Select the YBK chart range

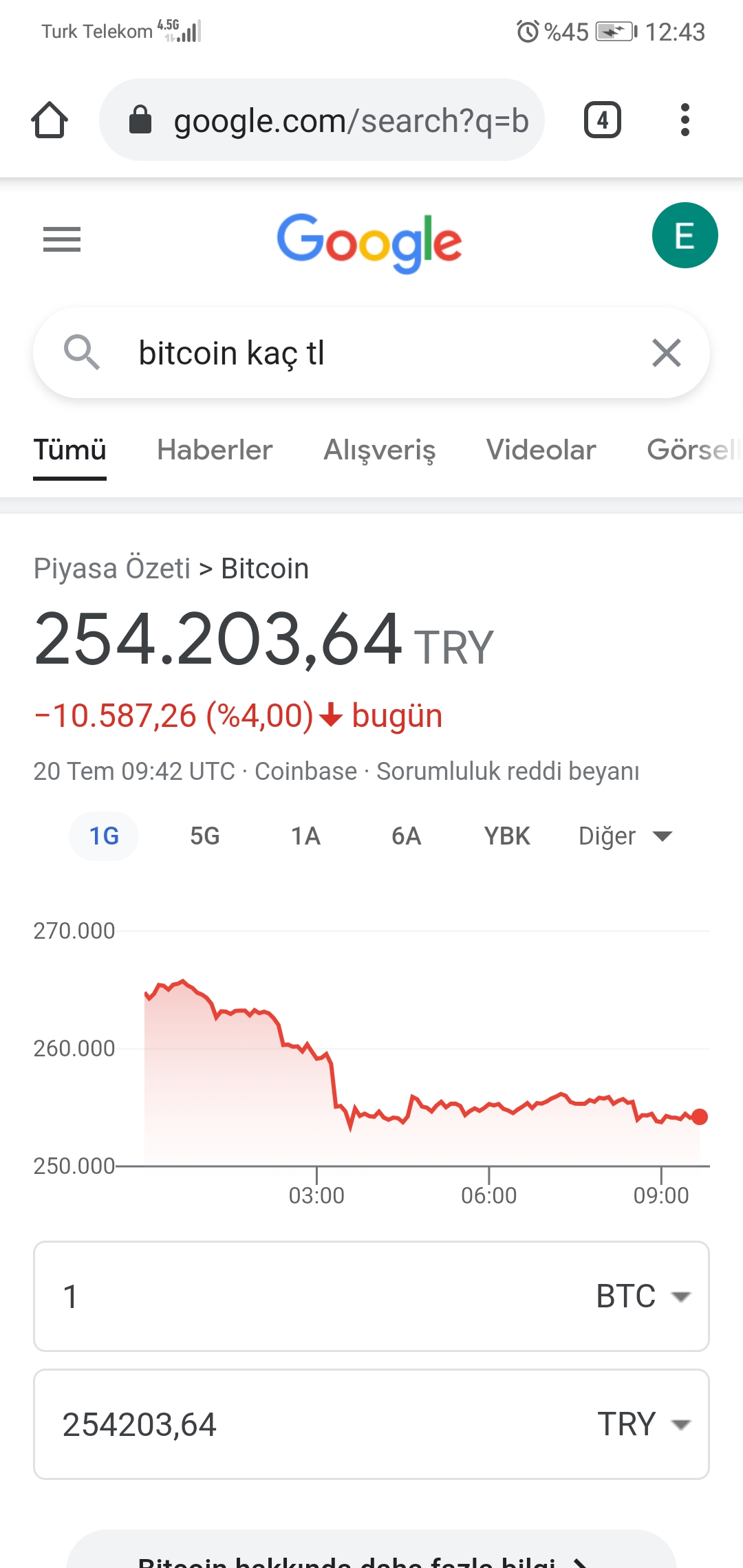(x=507, y=836)
